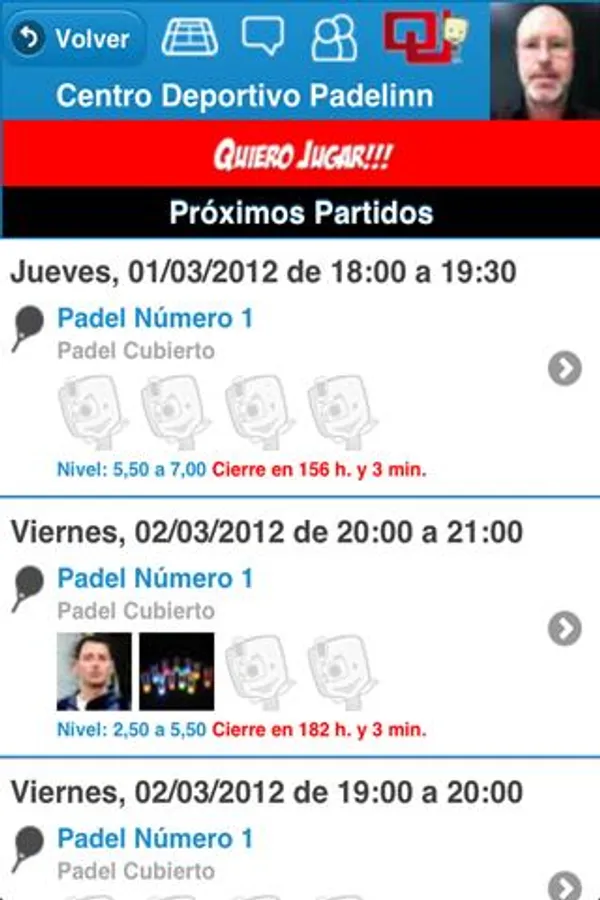Open the players group icon
Screen dimensions: 600x900
(334, 38)
